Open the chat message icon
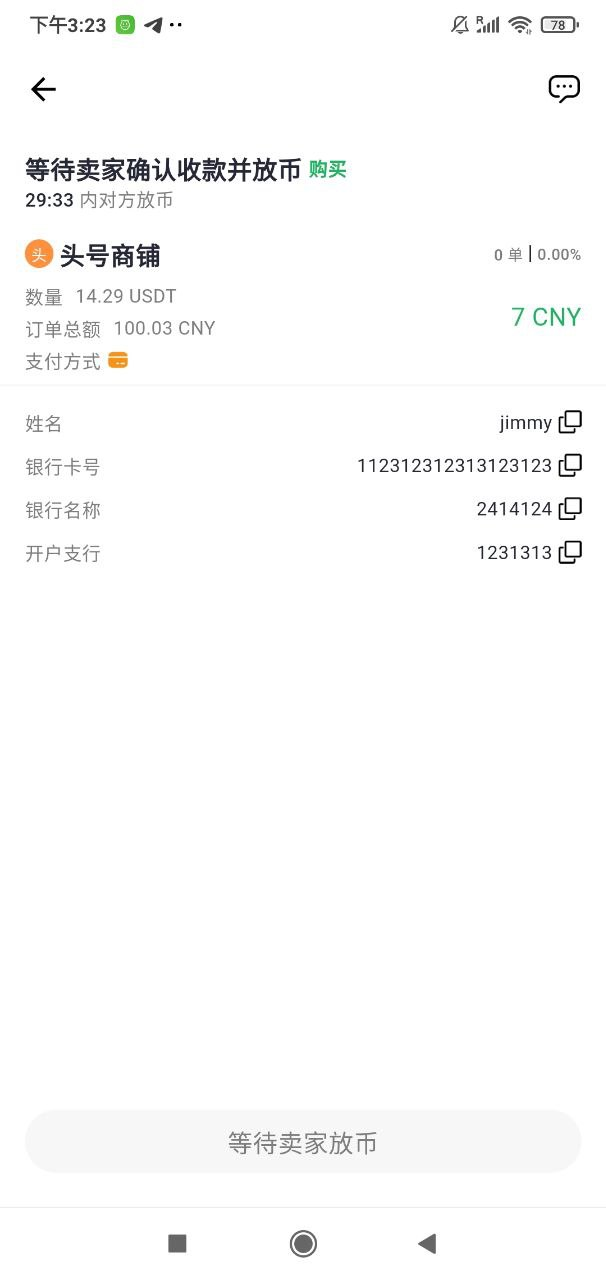Image resolution: width=606 pixels, height=1280 pixels. [x=564, y=89]
